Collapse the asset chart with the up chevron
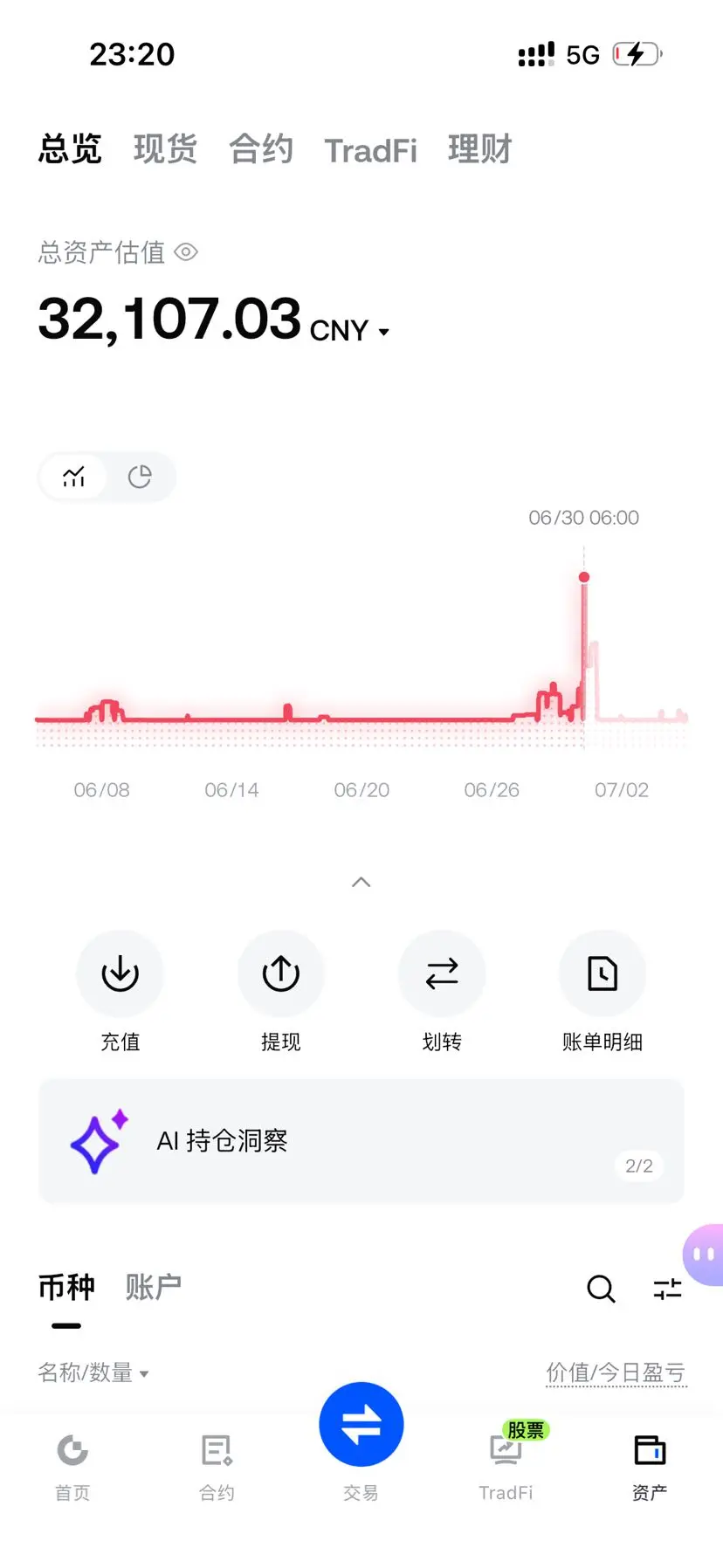 click(x=361, y=883)
